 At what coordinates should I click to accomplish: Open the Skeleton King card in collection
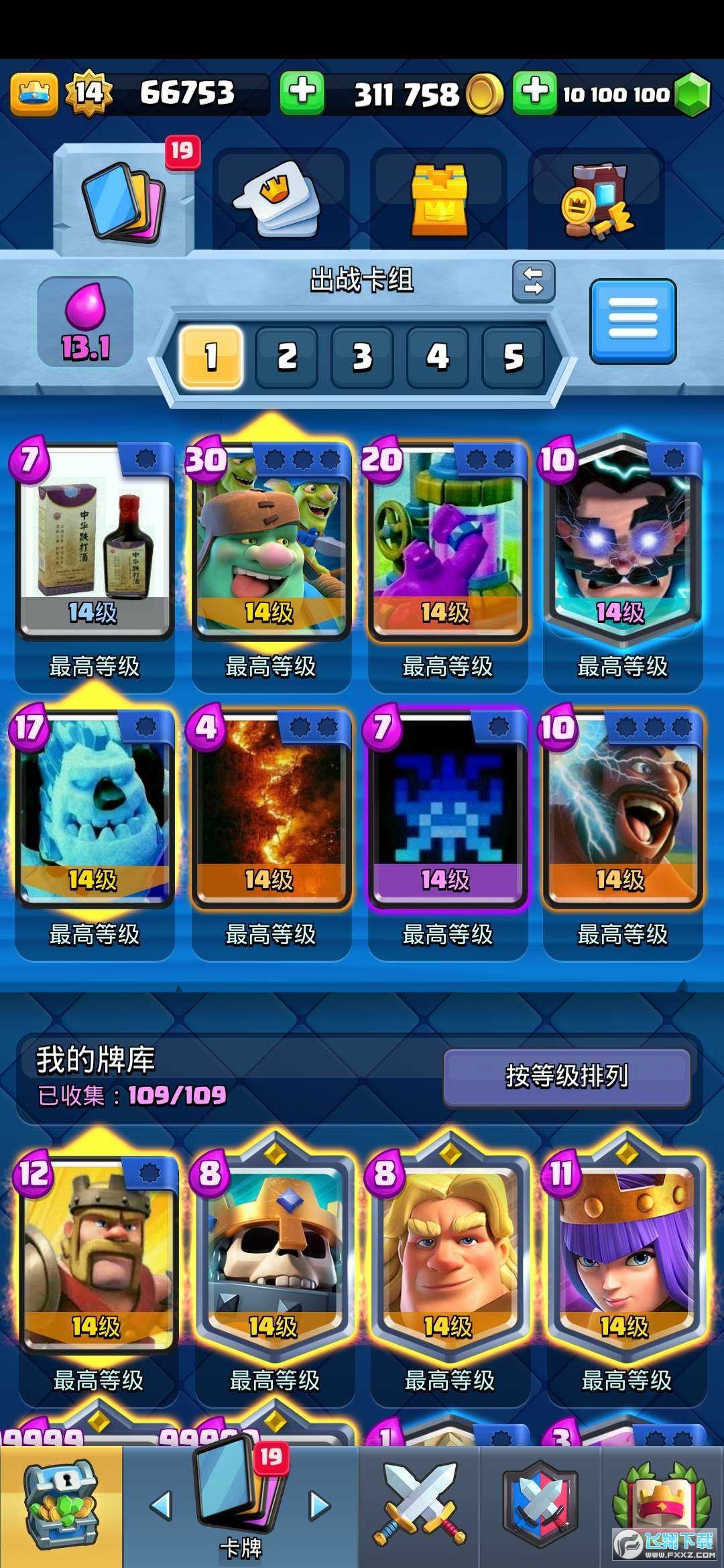(274, 1253)
